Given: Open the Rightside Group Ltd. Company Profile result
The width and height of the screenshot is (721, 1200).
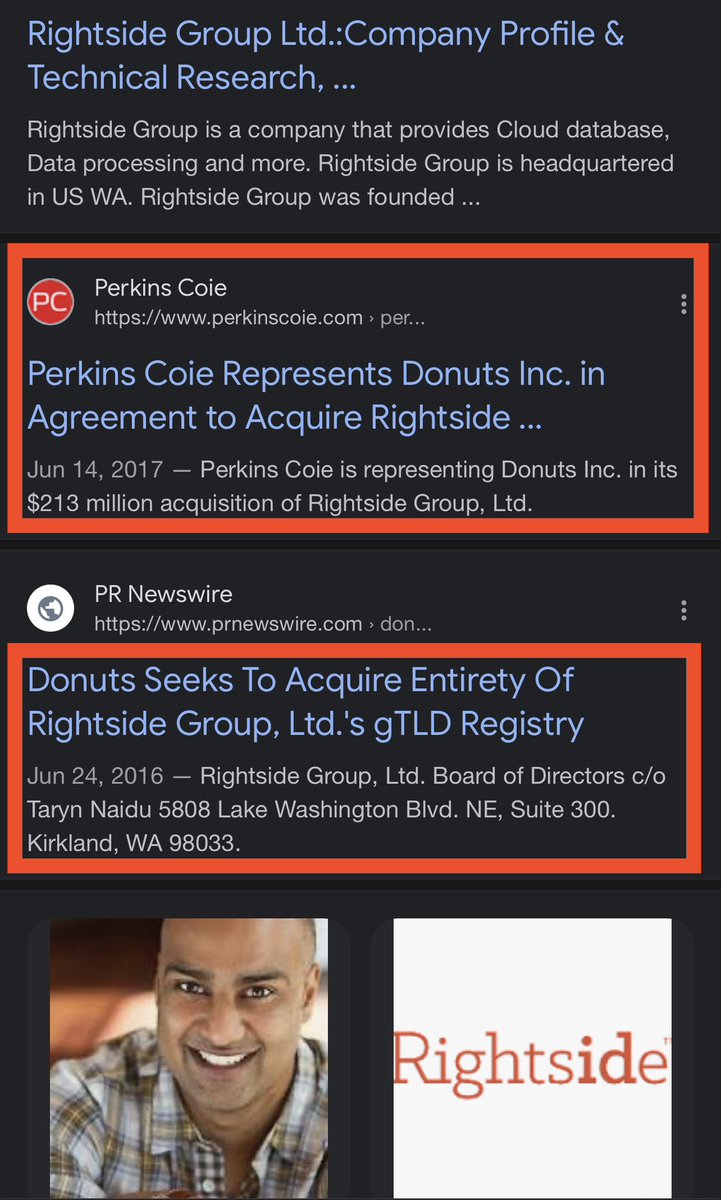Looking at the screenshot, I should pyautogui.click(x=325, y=55).
